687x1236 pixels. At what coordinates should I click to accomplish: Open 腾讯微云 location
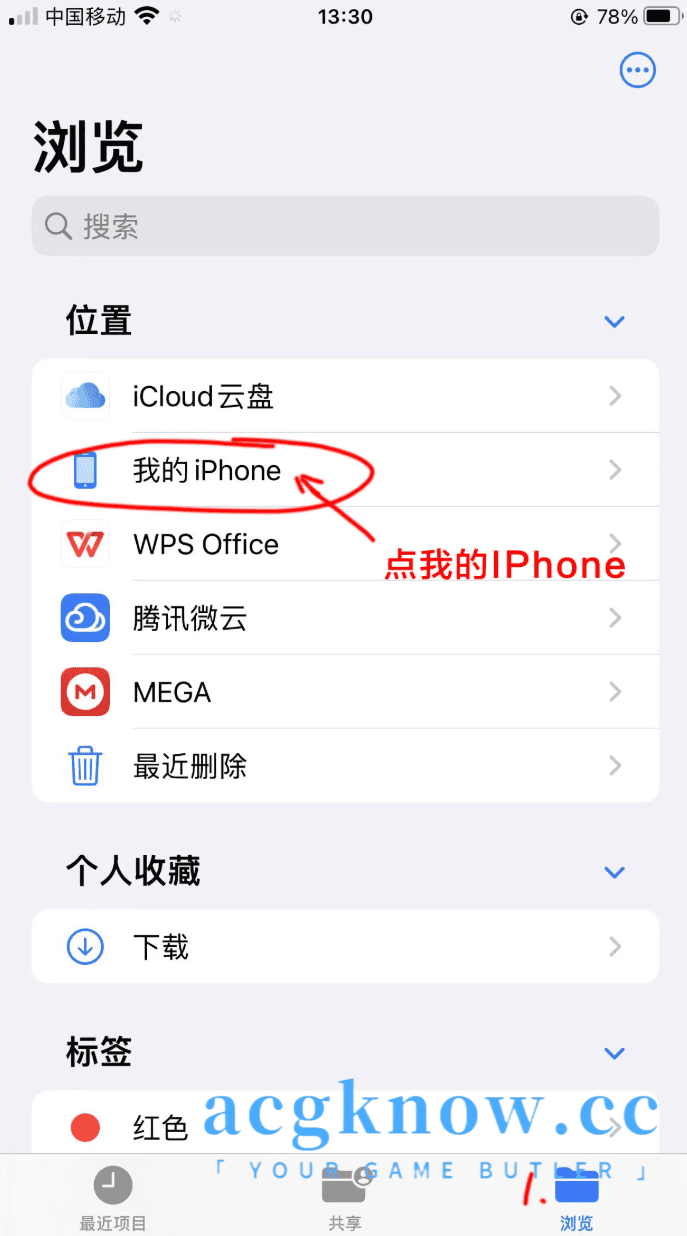tap(345, 618)
